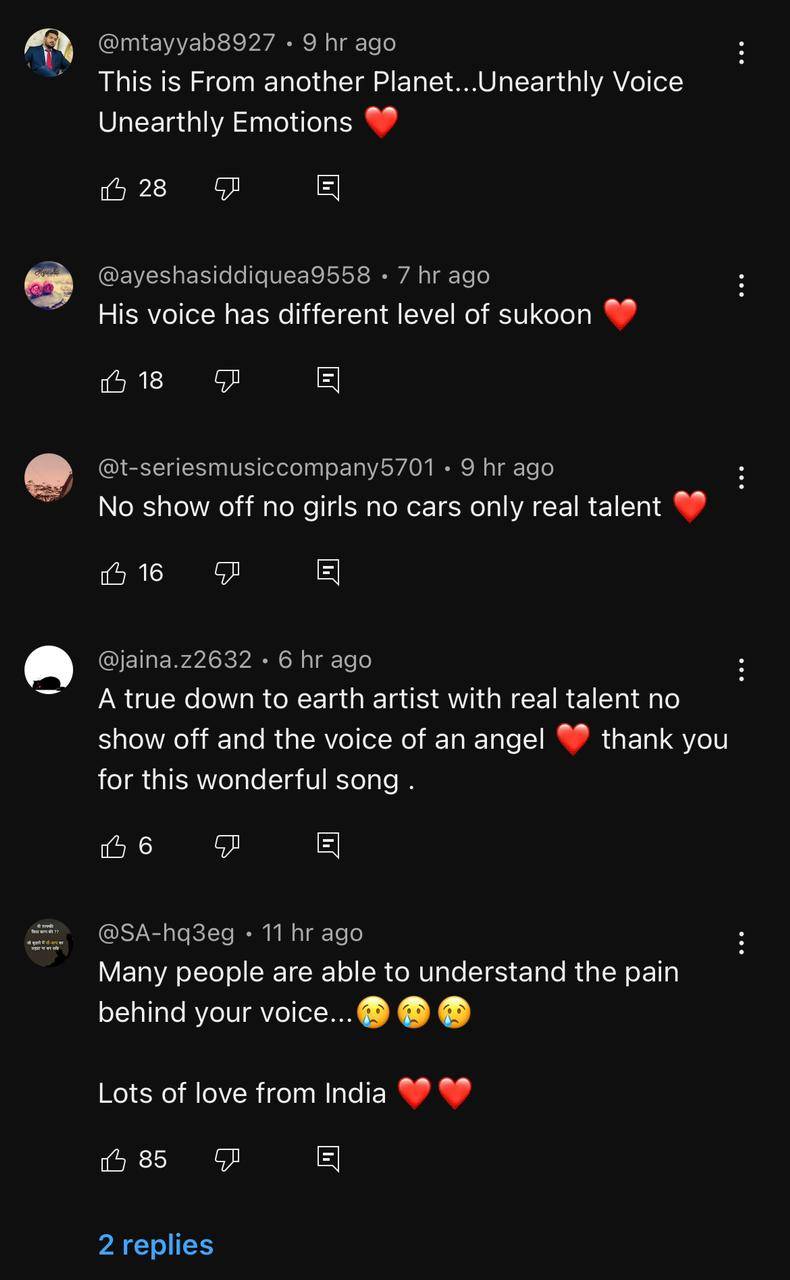Dislike the comment by @t-seriesmusiccompany5701
The width and height of the screenshot is (790, 1280).
(x=227, y=572)
